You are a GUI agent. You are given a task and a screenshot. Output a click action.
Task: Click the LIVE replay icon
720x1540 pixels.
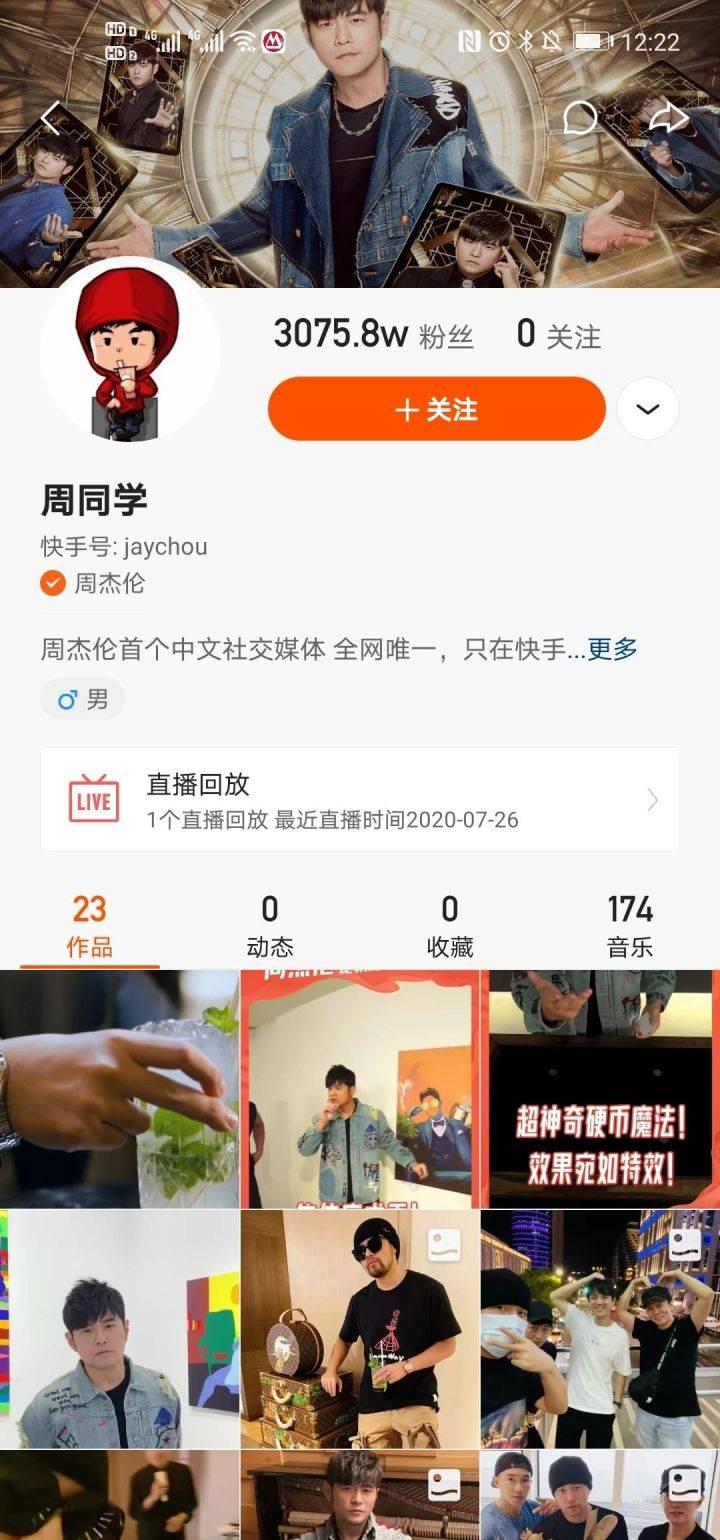[91, 798]
